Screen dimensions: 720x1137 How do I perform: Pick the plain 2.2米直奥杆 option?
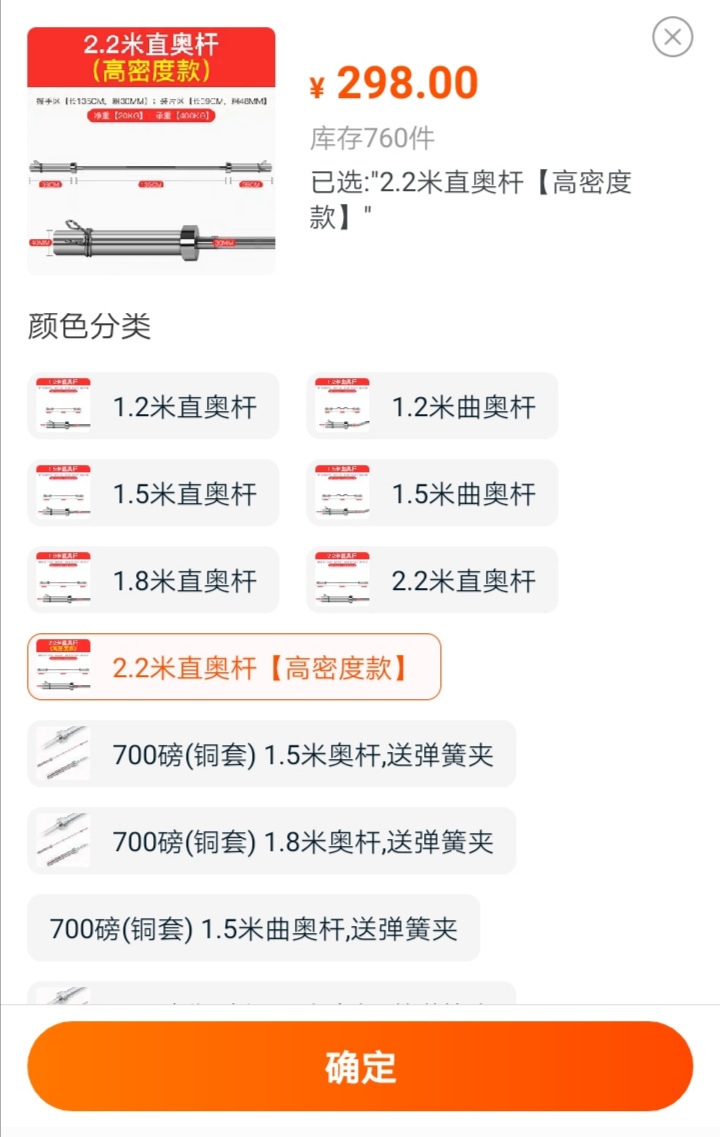pos(432,581)
